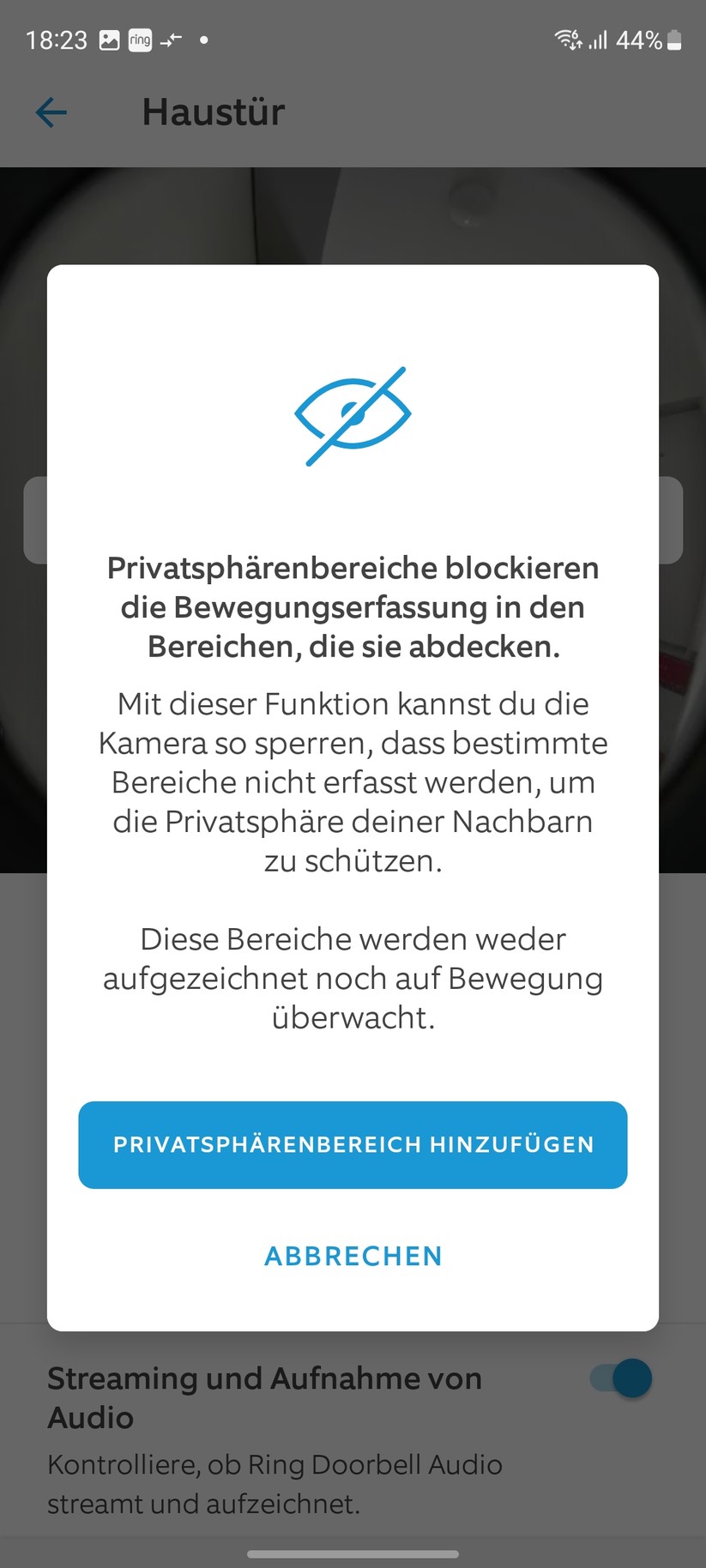Screen dimensions: 706x1568
Task: Select Privatsphärenbereich hinzufügen
Action: (x=353, y=1144)
